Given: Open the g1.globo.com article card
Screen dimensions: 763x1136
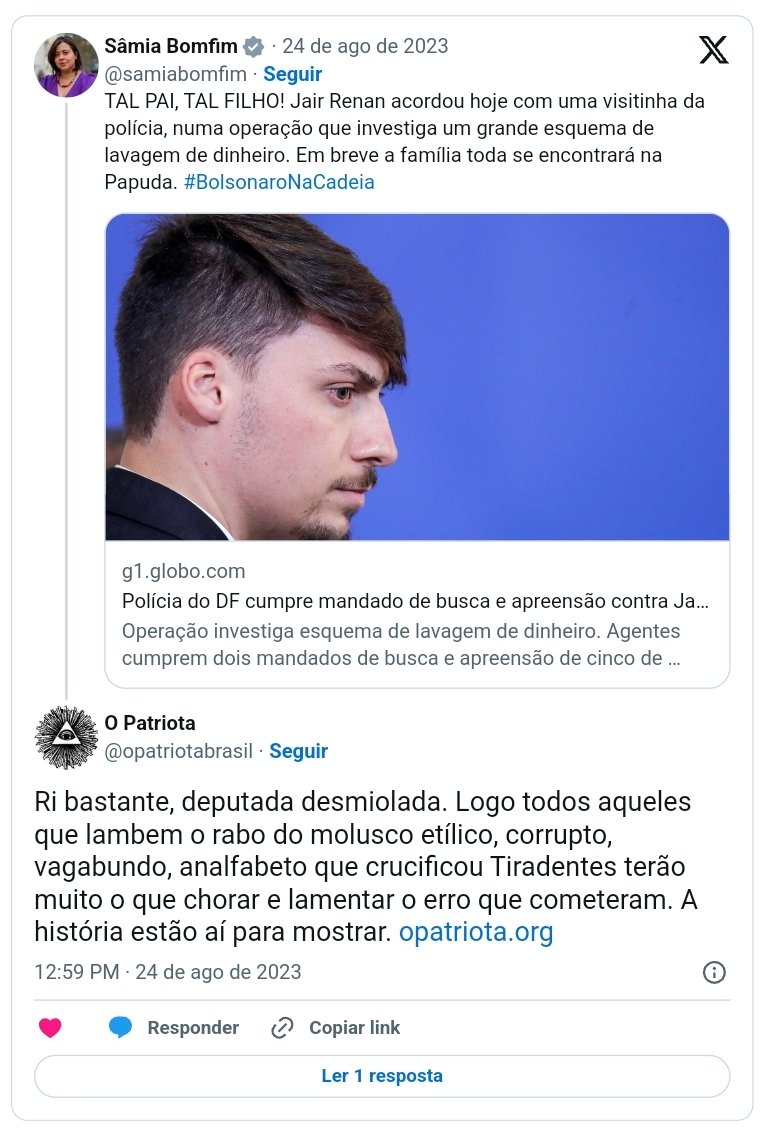Looking at the screenshot, I should click(417, 450).
